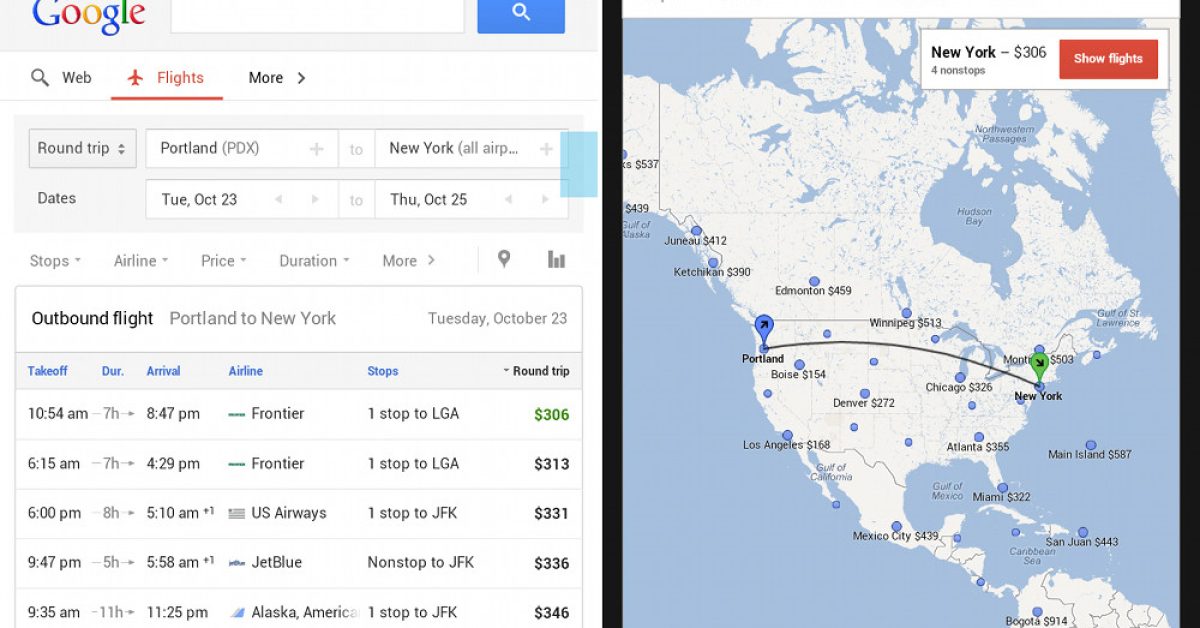Open the price graph bar chart icon
This screenshot has width=1200, height=628.
[x=556, y=260]
